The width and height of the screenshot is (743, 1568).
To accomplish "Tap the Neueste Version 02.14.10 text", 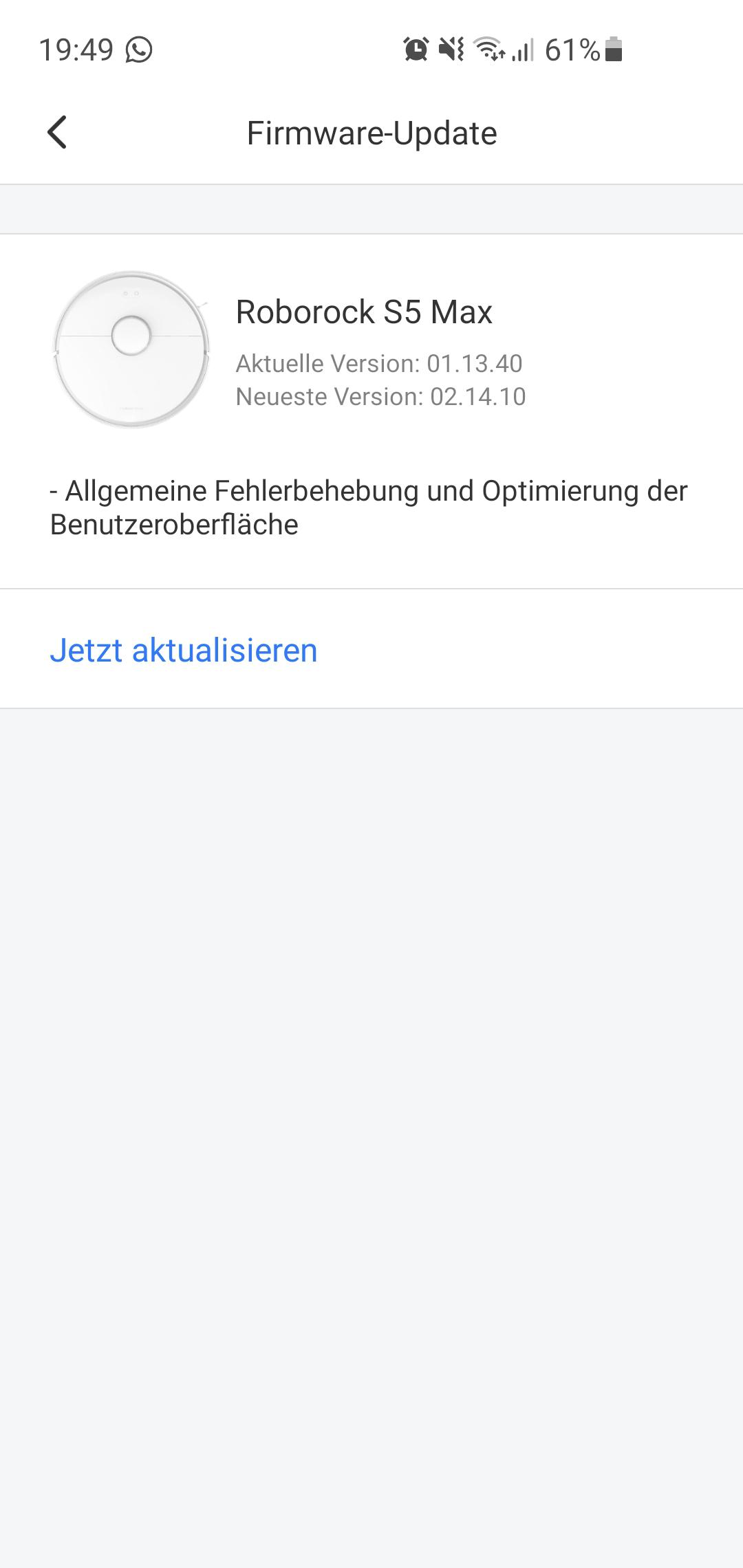I will coord(381,395).
